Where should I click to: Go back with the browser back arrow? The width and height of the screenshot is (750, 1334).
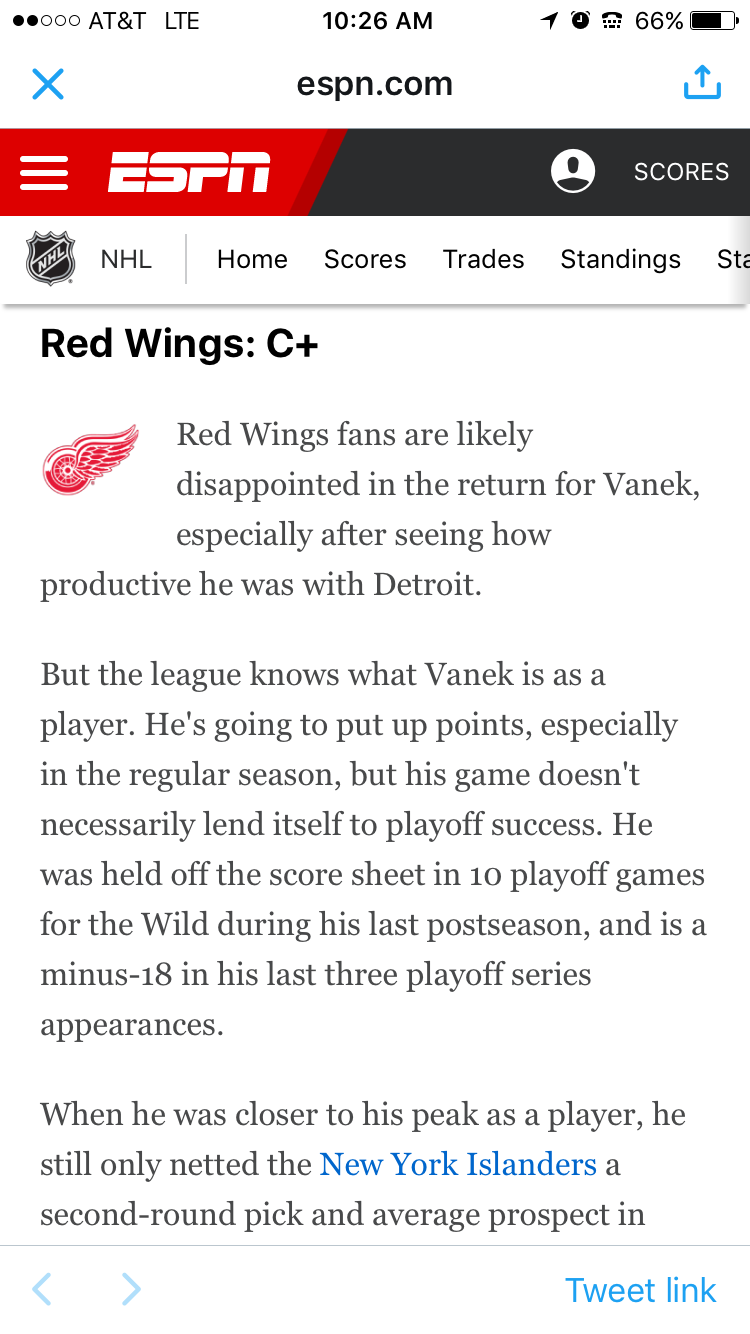pos(42,1290)
